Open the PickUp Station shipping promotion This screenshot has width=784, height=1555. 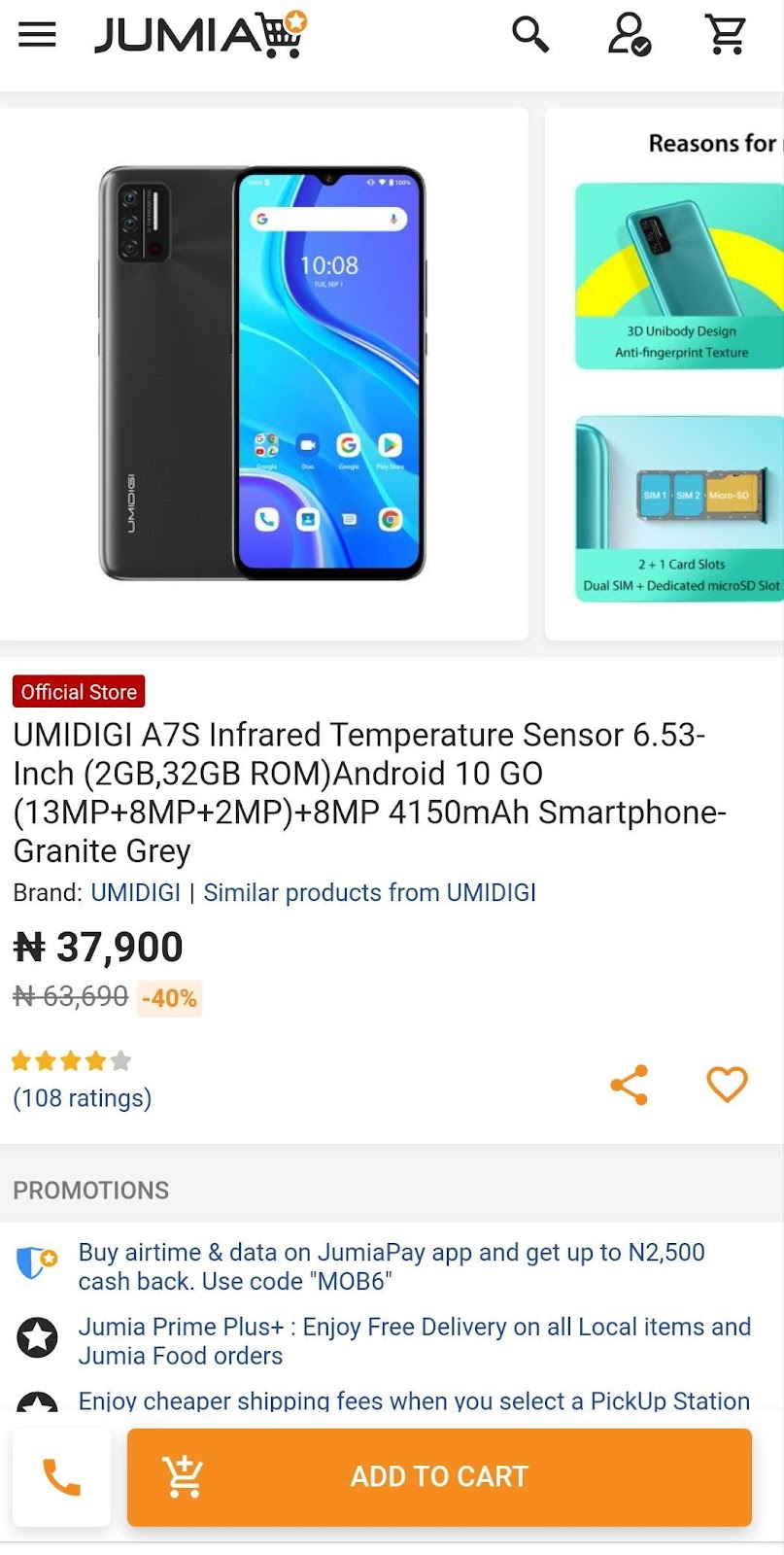[414, 1400]
